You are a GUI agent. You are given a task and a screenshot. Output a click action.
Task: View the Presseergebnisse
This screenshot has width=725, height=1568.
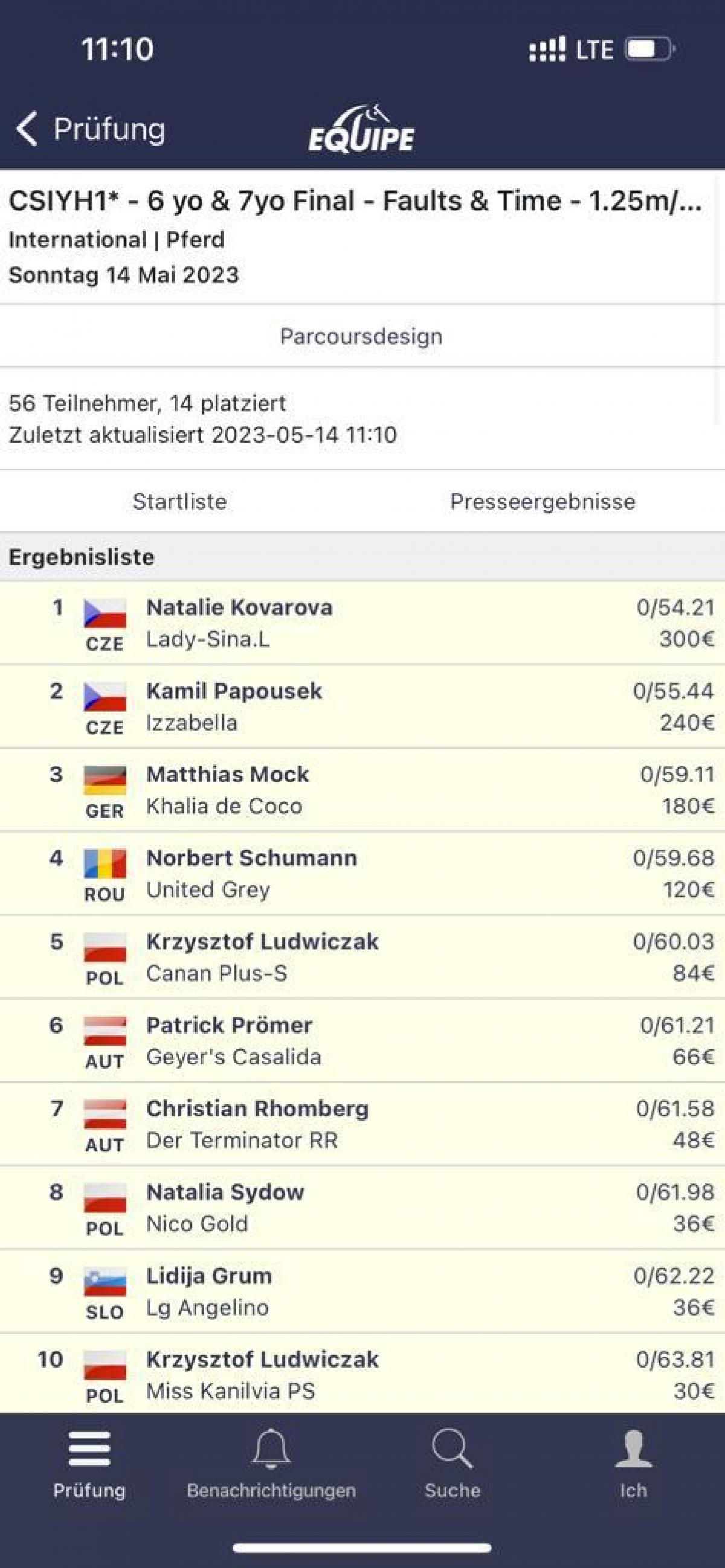point(543,502)
